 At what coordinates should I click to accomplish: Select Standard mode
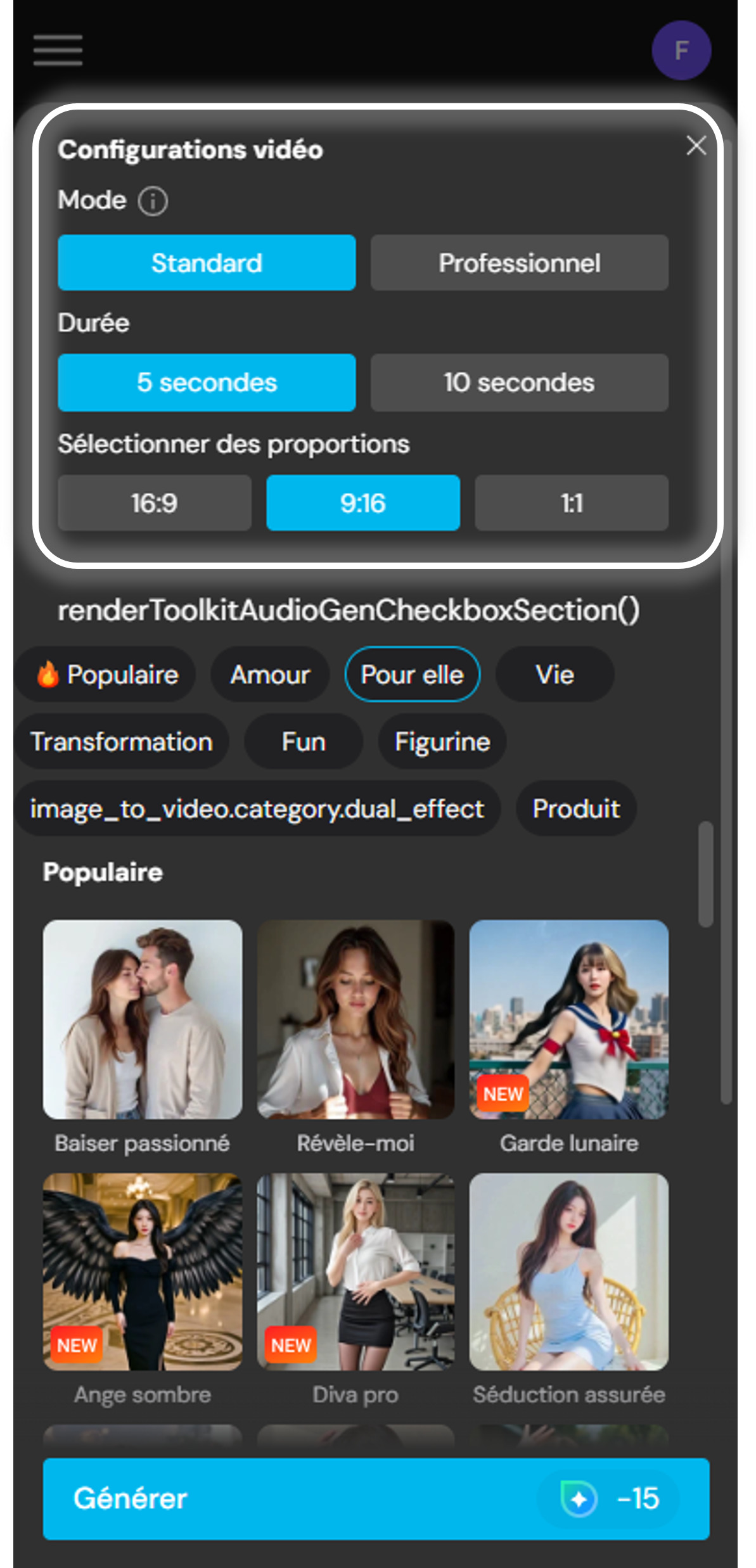[207, 263]
